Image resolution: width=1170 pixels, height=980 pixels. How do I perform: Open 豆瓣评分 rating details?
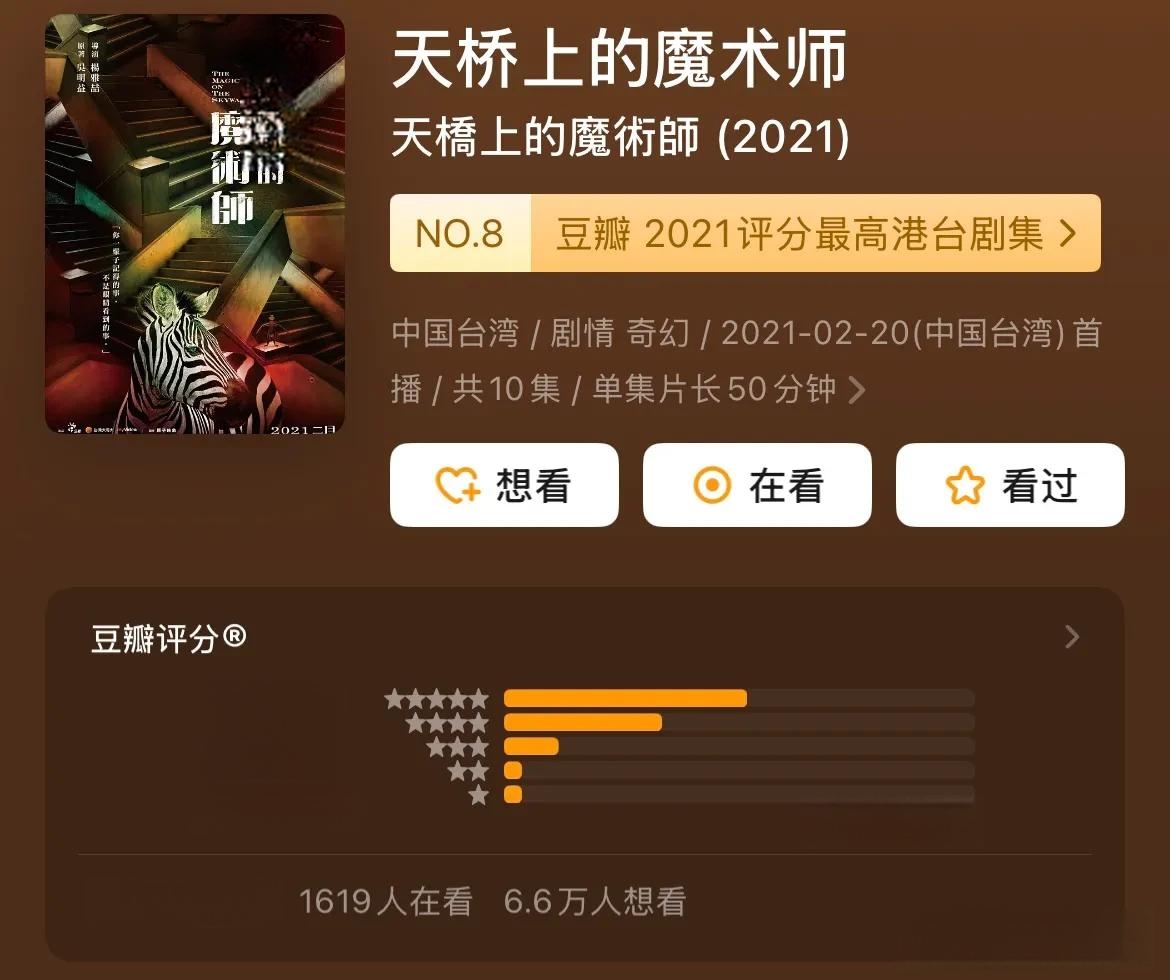(1071, 637)
